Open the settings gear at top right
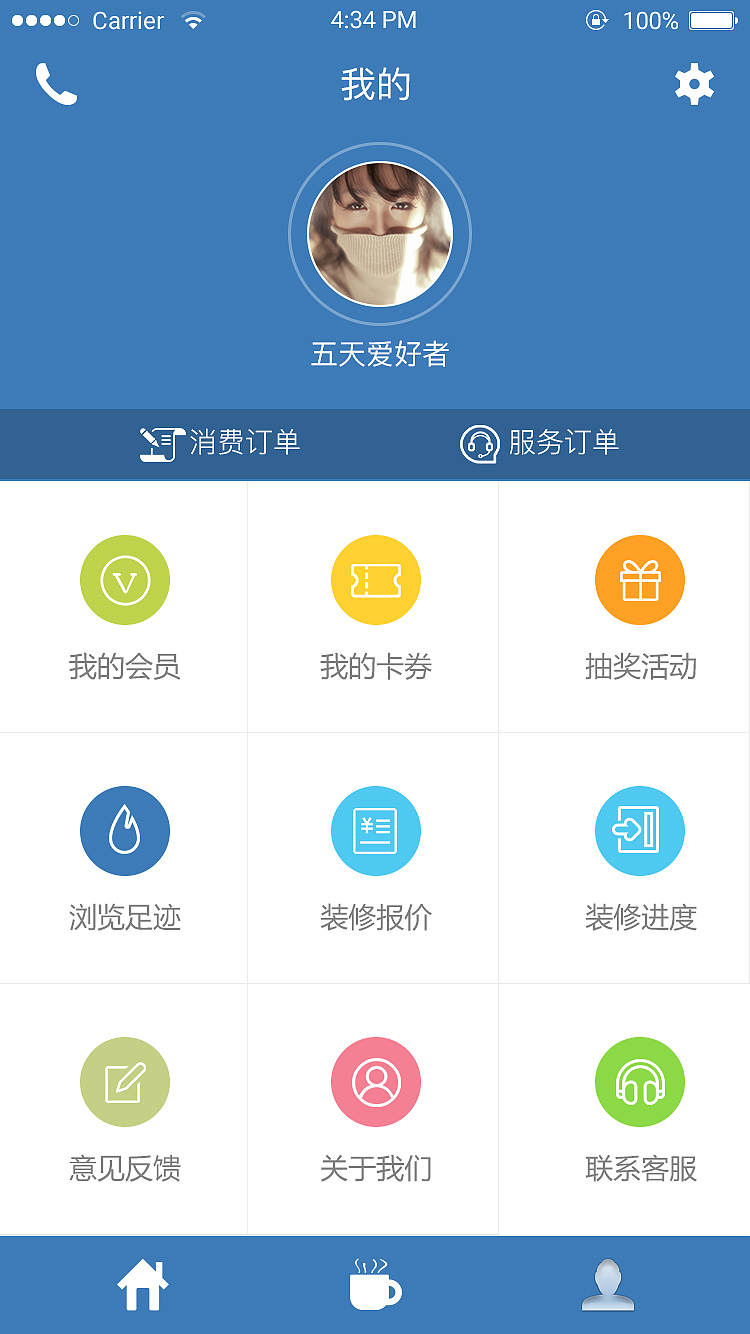 click(694, 84)
